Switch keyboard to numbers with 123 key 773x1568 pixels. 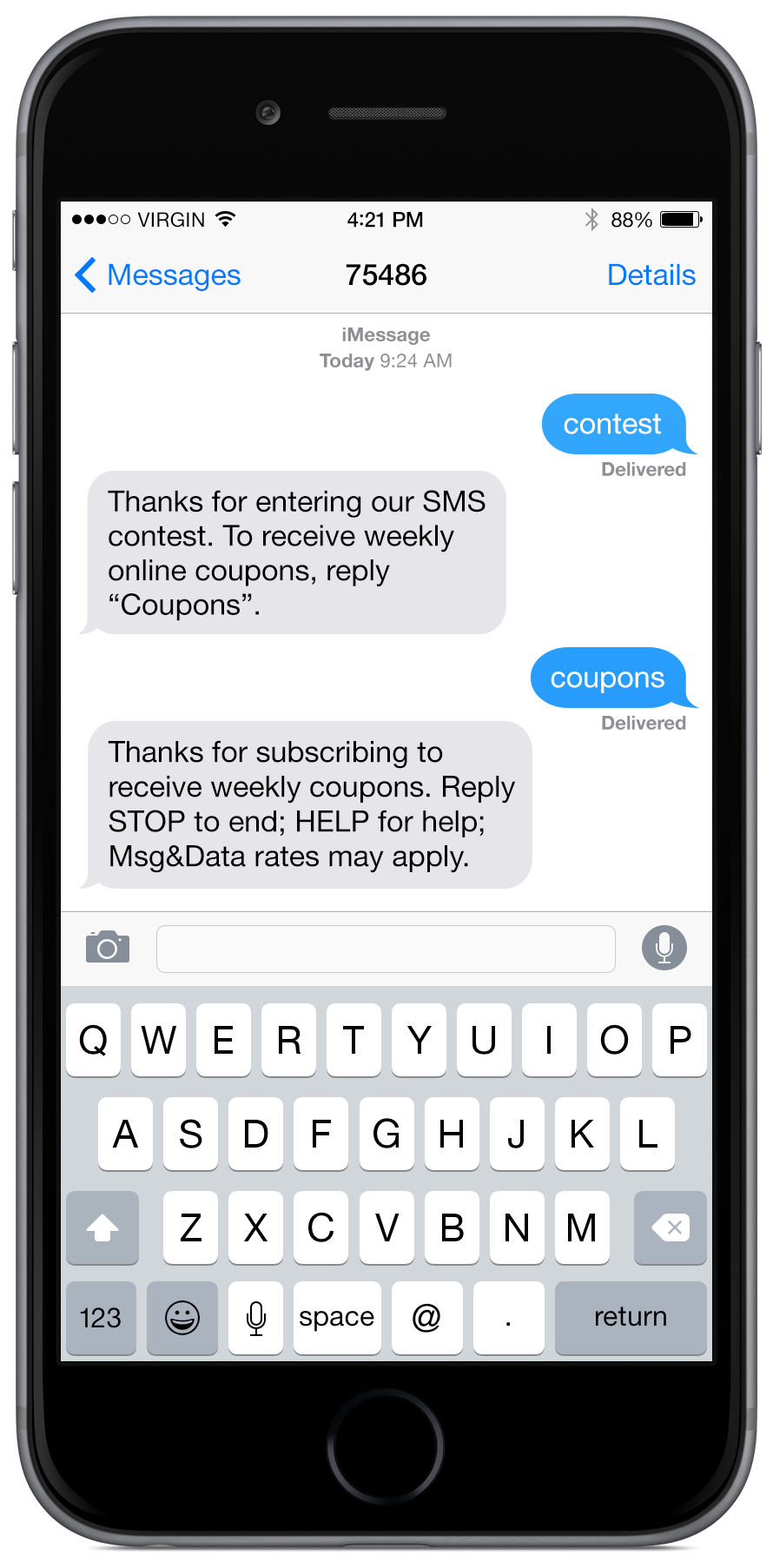tap(101, 1318)
